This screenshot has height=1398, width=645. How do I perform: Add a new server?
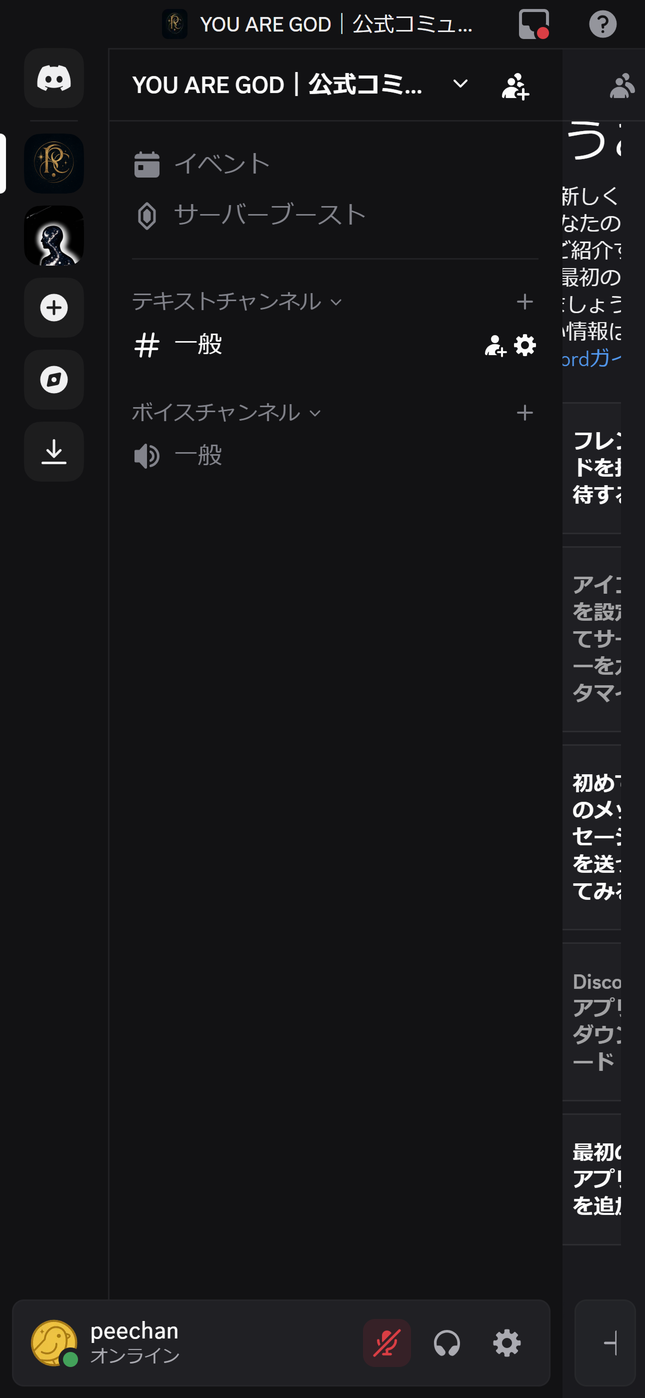[x=54, y=308]
